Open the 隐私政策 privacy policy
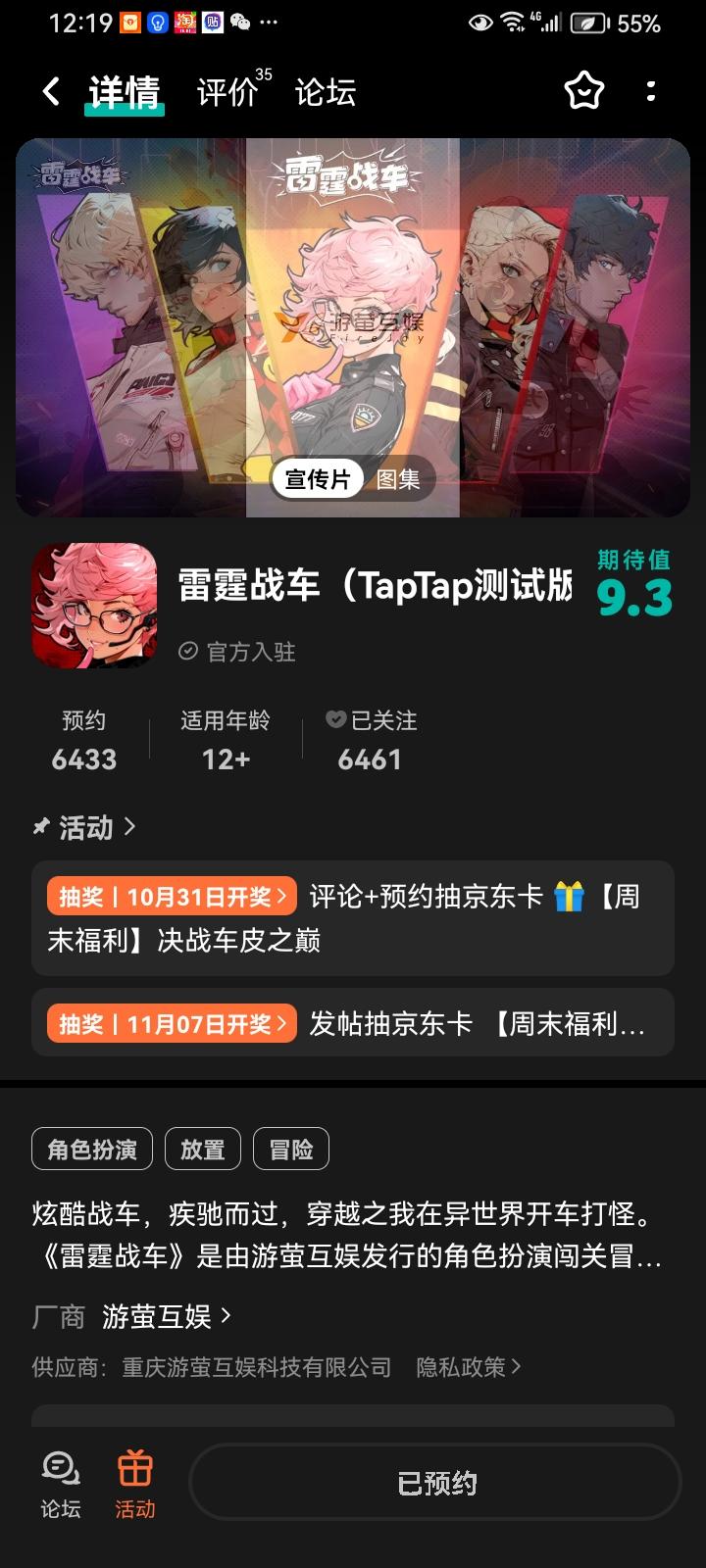The width and height of the screenshot is (706, 1568). coord(461,1367)
